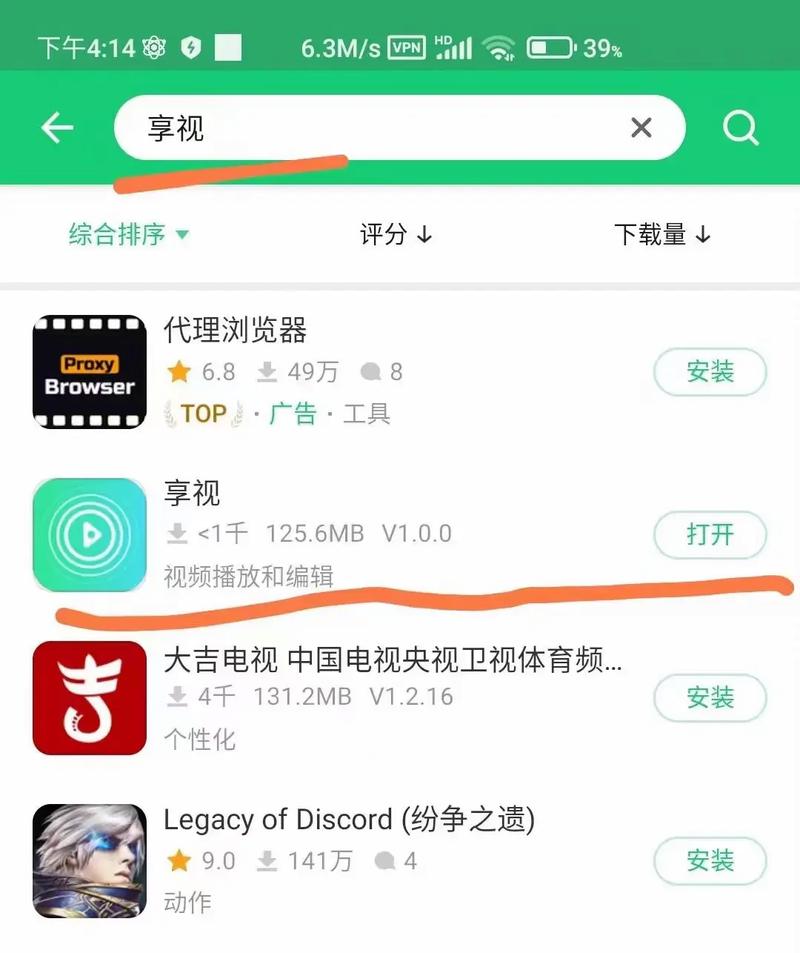800x953 pixels.
Task: View Legacy of Discord details
Action: 348,821
